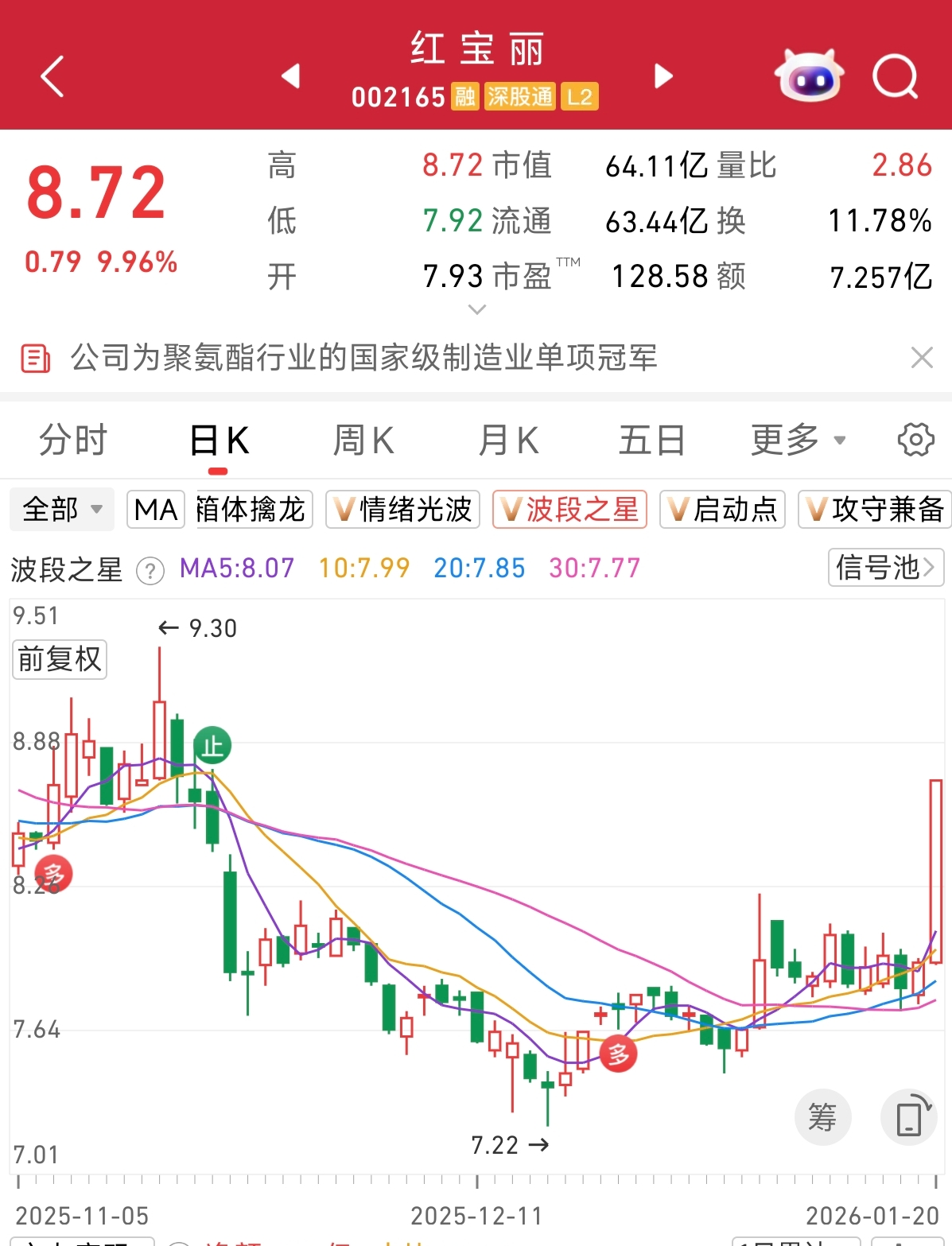Open the stock search
The width and height of the screenshot is (952, 1246).
tap(895, 77)
